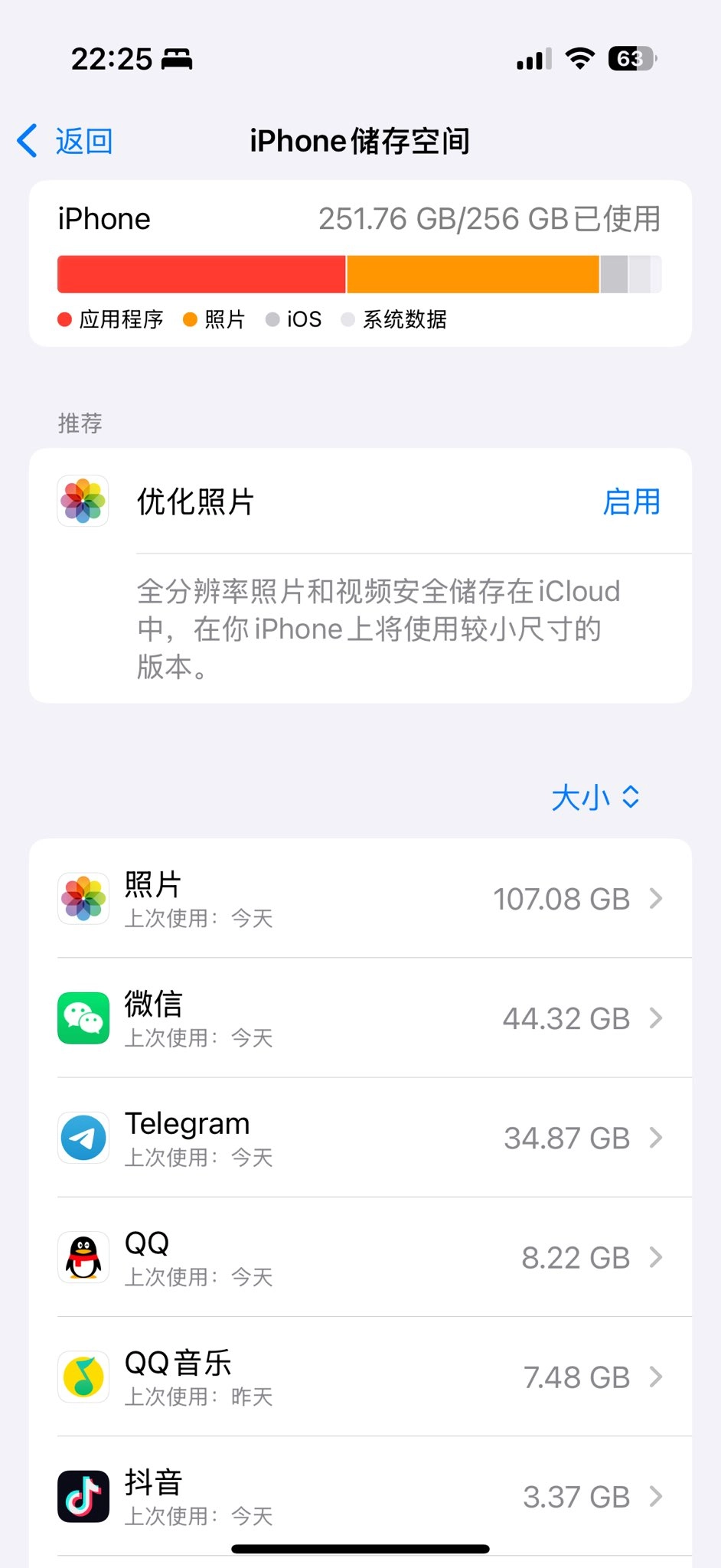Open 照片 storage details
Image resolution: width=721 pixels, height=1568 pixels.
point(360,899)
